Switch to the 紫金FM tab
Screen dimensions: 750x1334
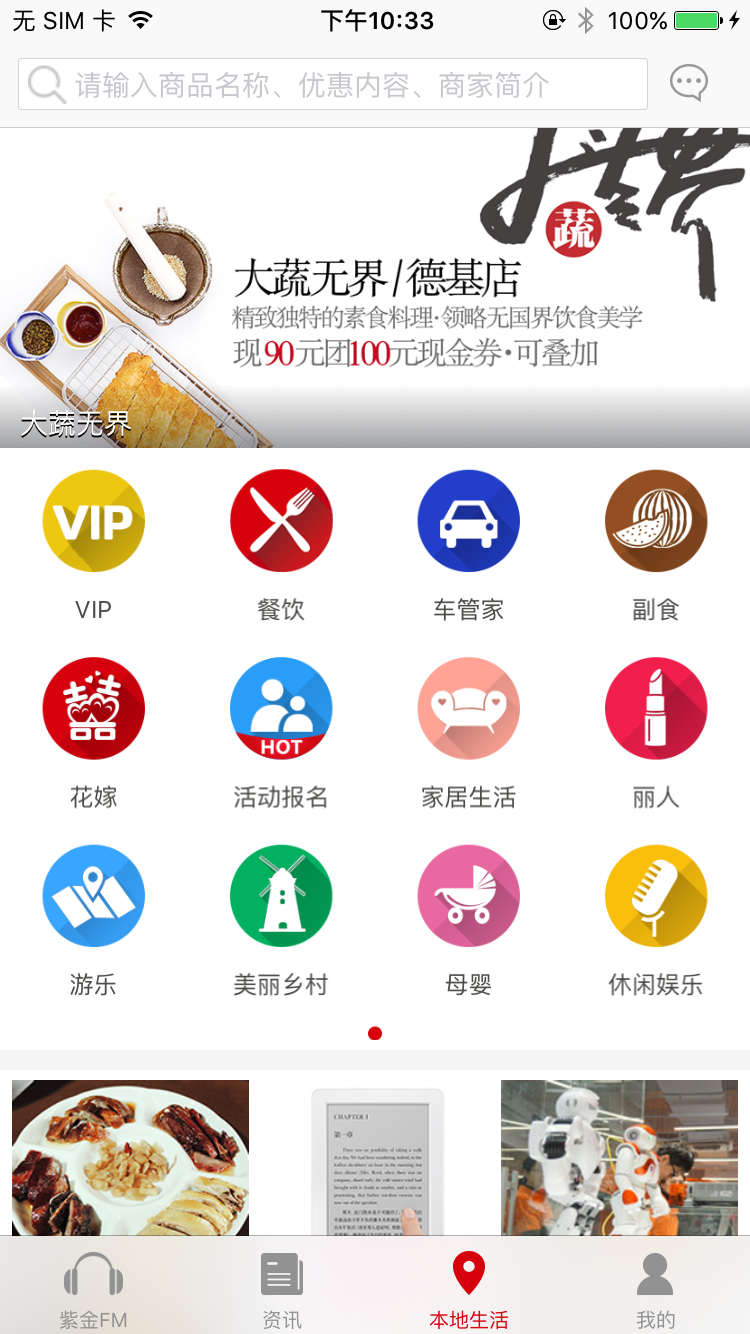point(94,1290)
